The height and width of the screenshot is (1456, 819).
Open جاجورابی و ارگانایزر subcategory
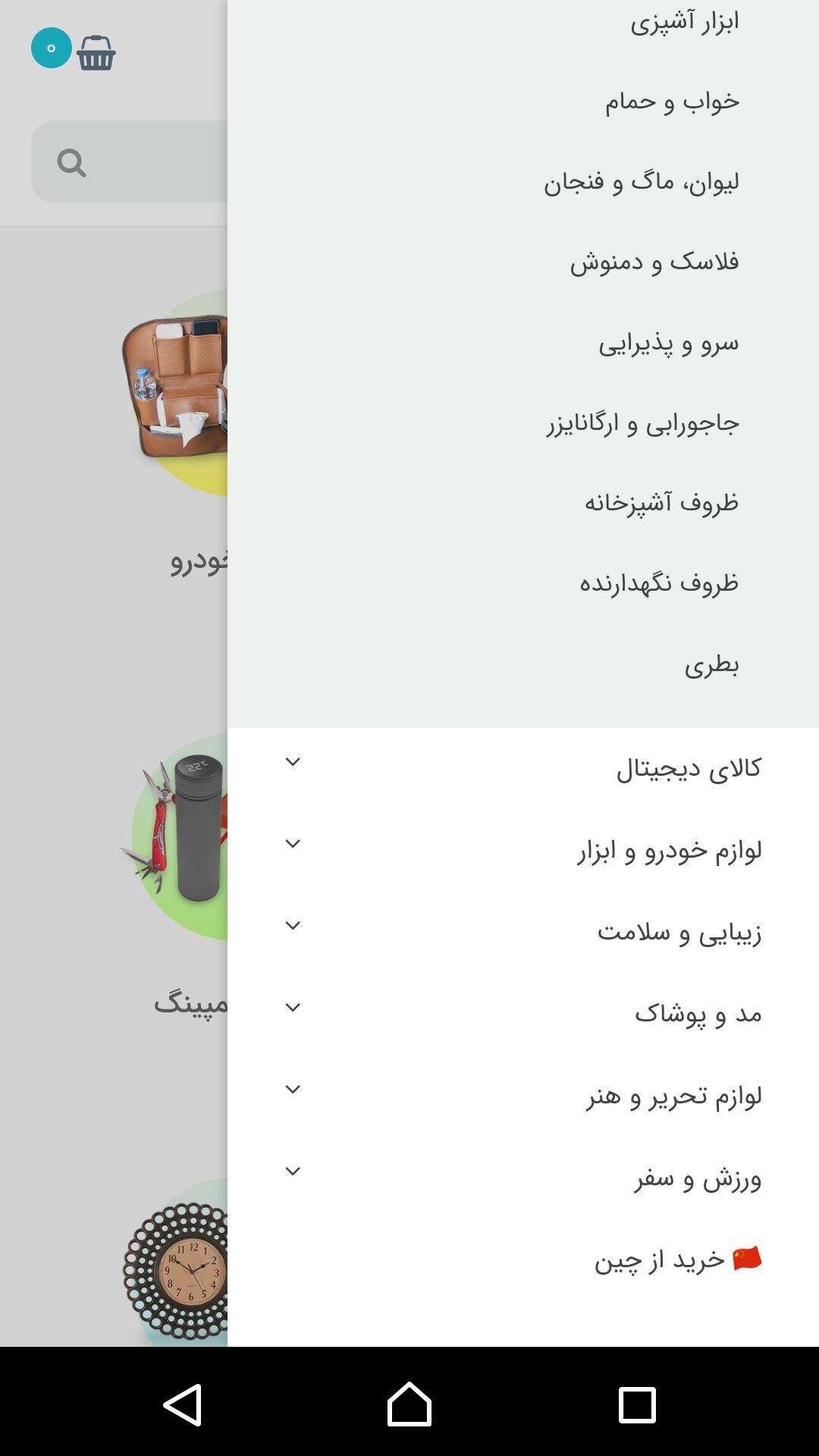642,423
